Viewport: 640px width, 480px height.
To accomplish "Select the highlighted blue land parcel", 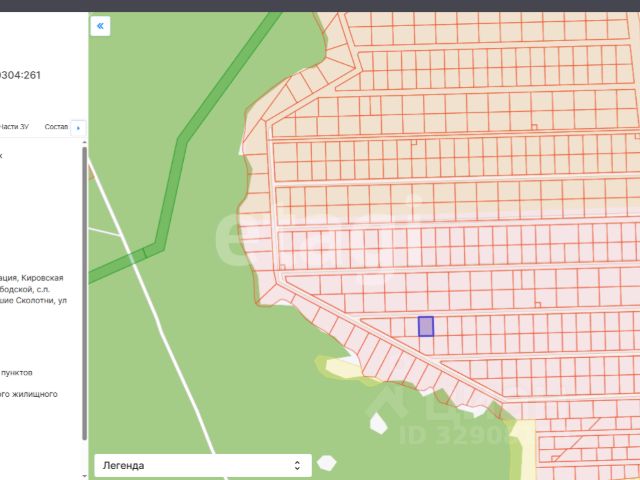I will pos(425,326).
